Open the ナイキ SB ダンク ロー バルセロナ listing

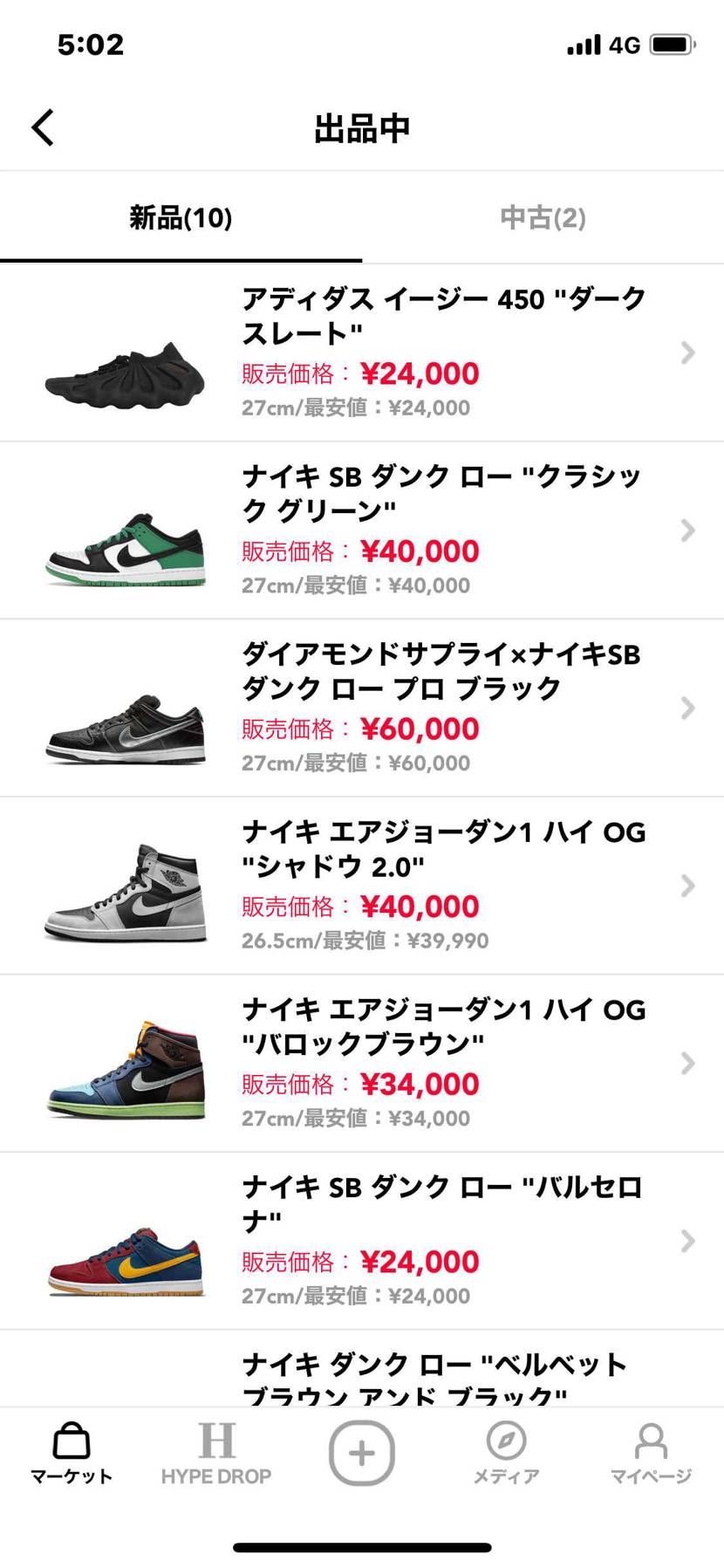point(362,1241)
